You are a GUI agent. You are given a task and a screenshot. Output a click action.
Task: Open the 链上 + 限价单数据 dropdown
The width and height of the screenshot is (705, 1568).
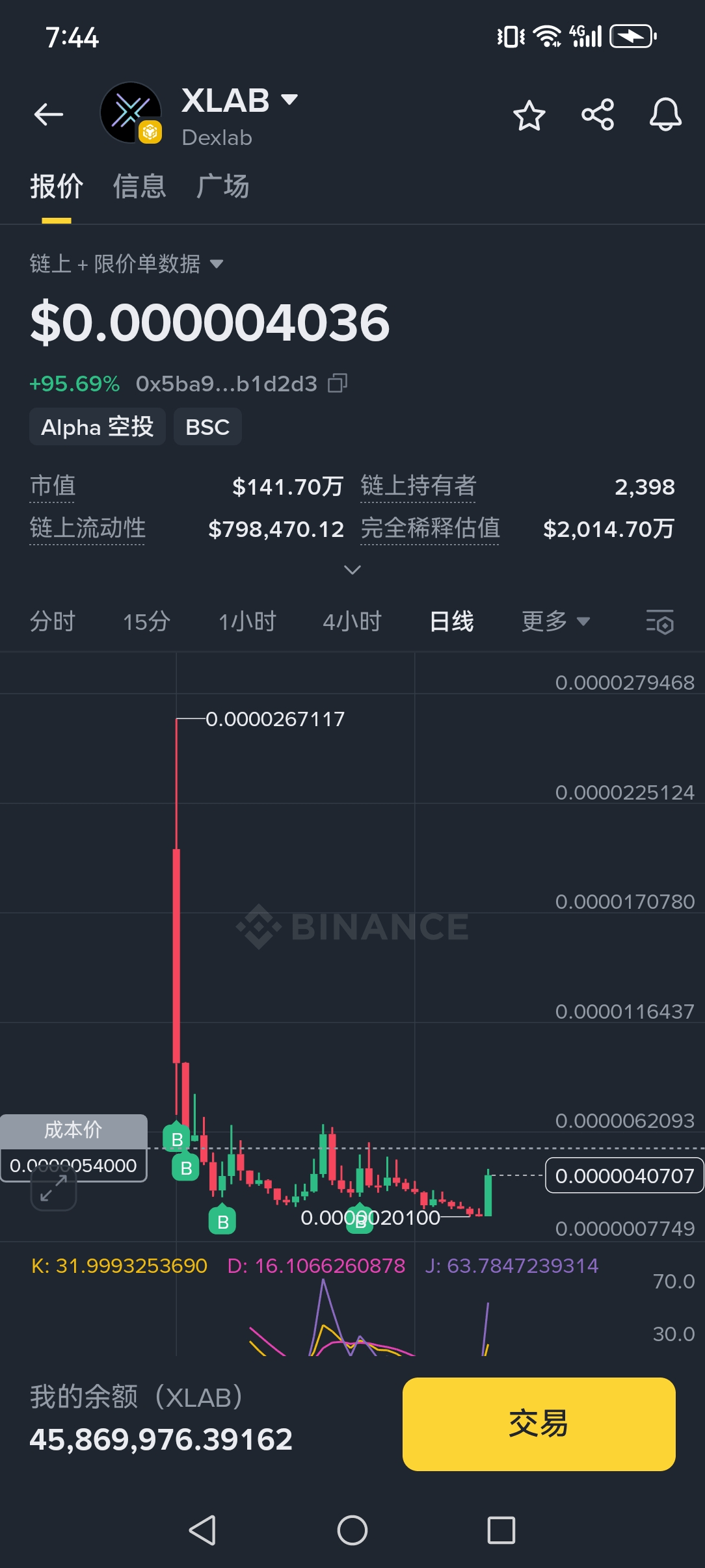[x=126, y=264]
